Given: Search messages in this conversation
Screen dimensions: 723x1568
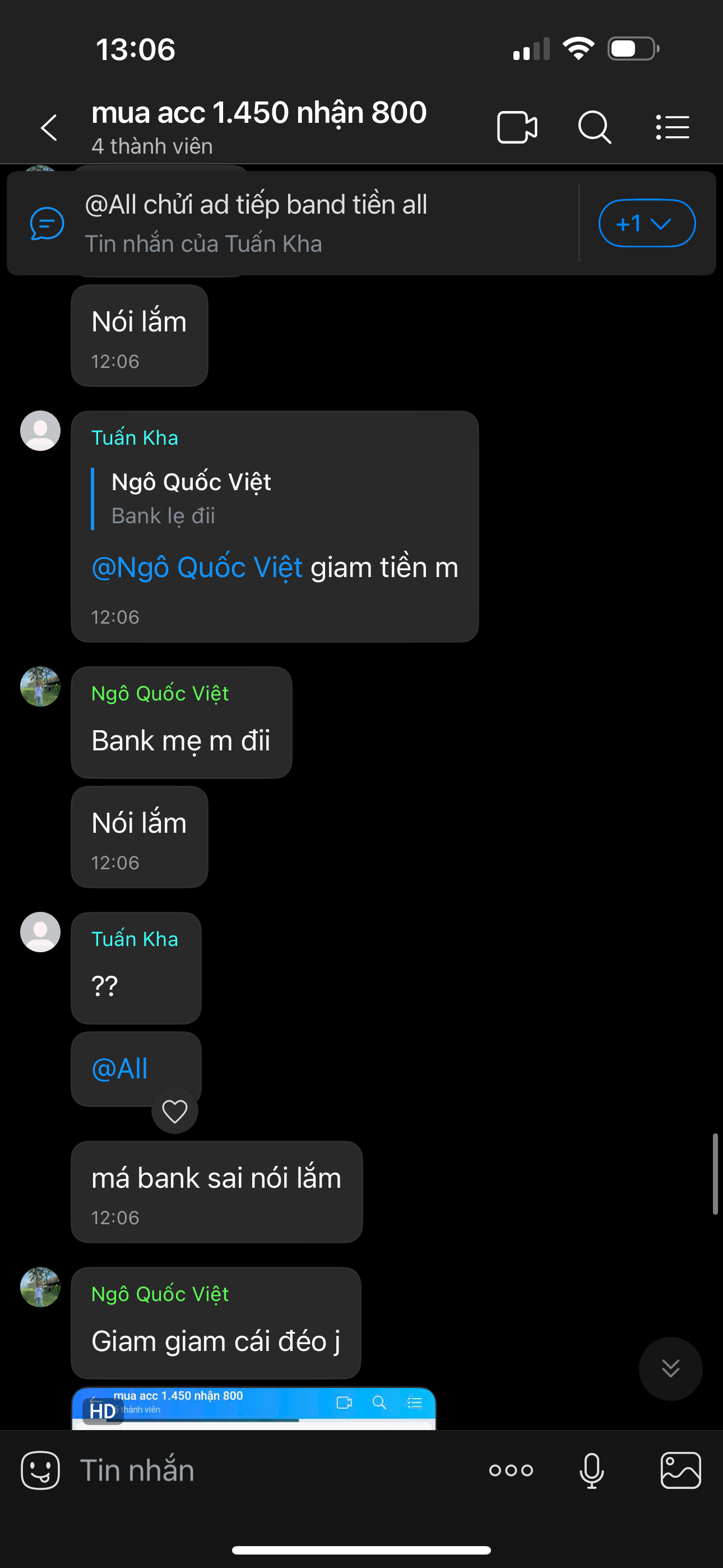Looking at the screenshot, I should click(x=594, y=127).
